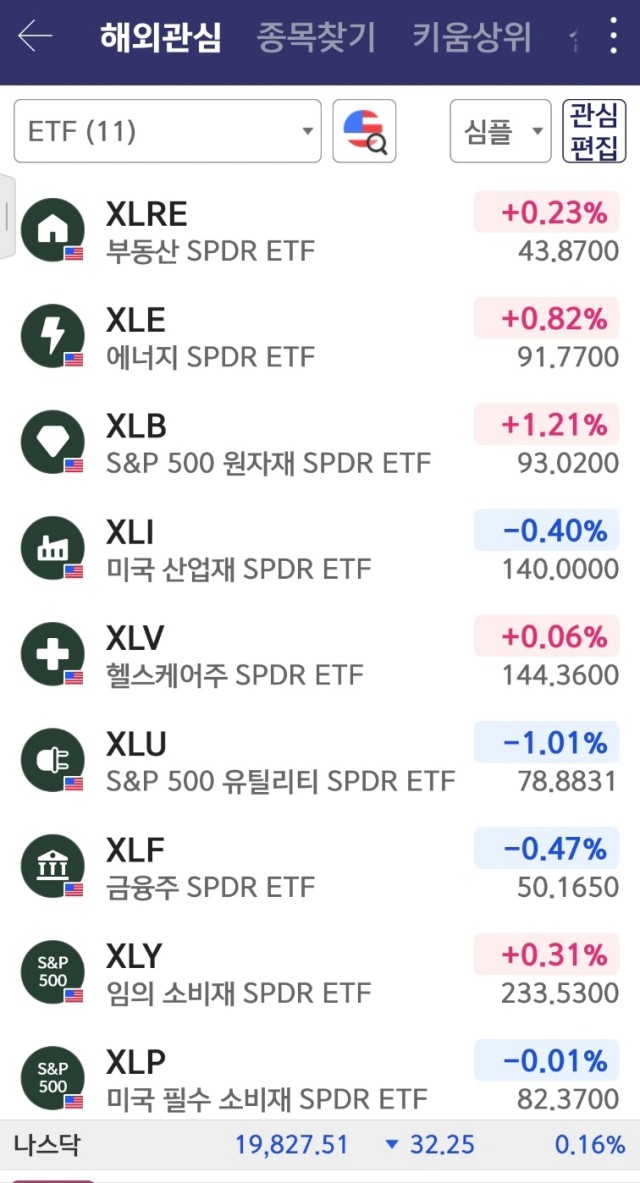View XLF 금융주 SPDR ETF

coord(320,866)
